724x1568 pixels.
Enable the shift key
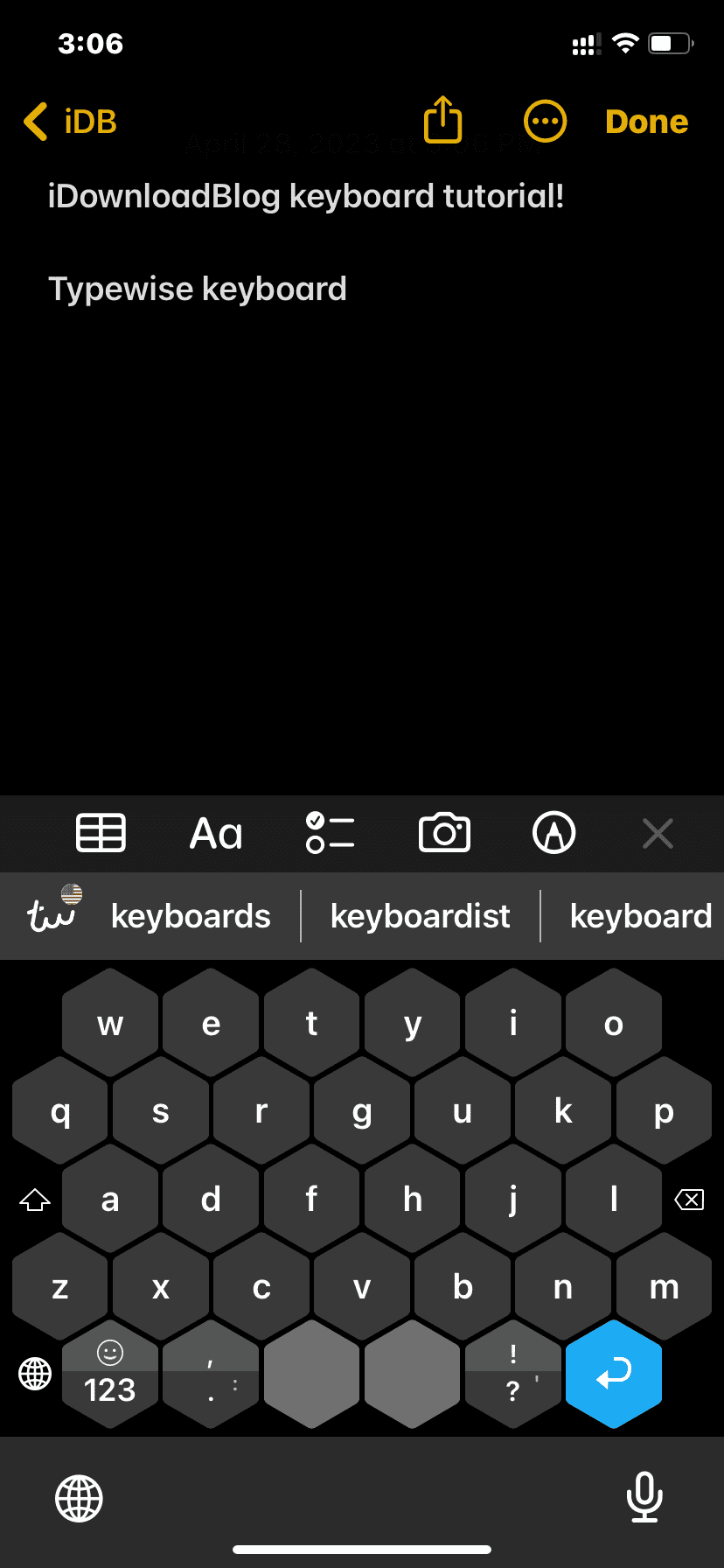coord(35,1200)
